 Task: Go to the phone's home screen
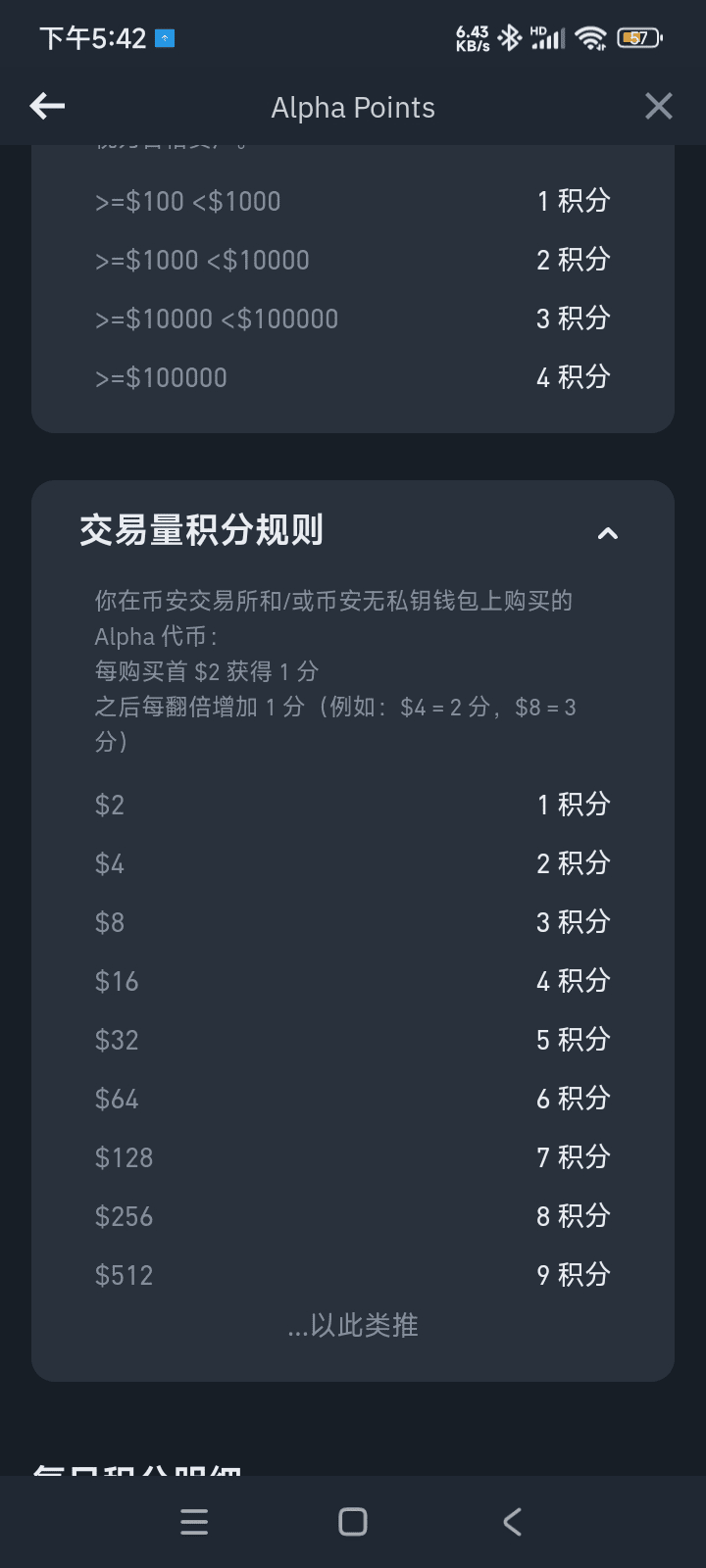(x=353, y=1522)
